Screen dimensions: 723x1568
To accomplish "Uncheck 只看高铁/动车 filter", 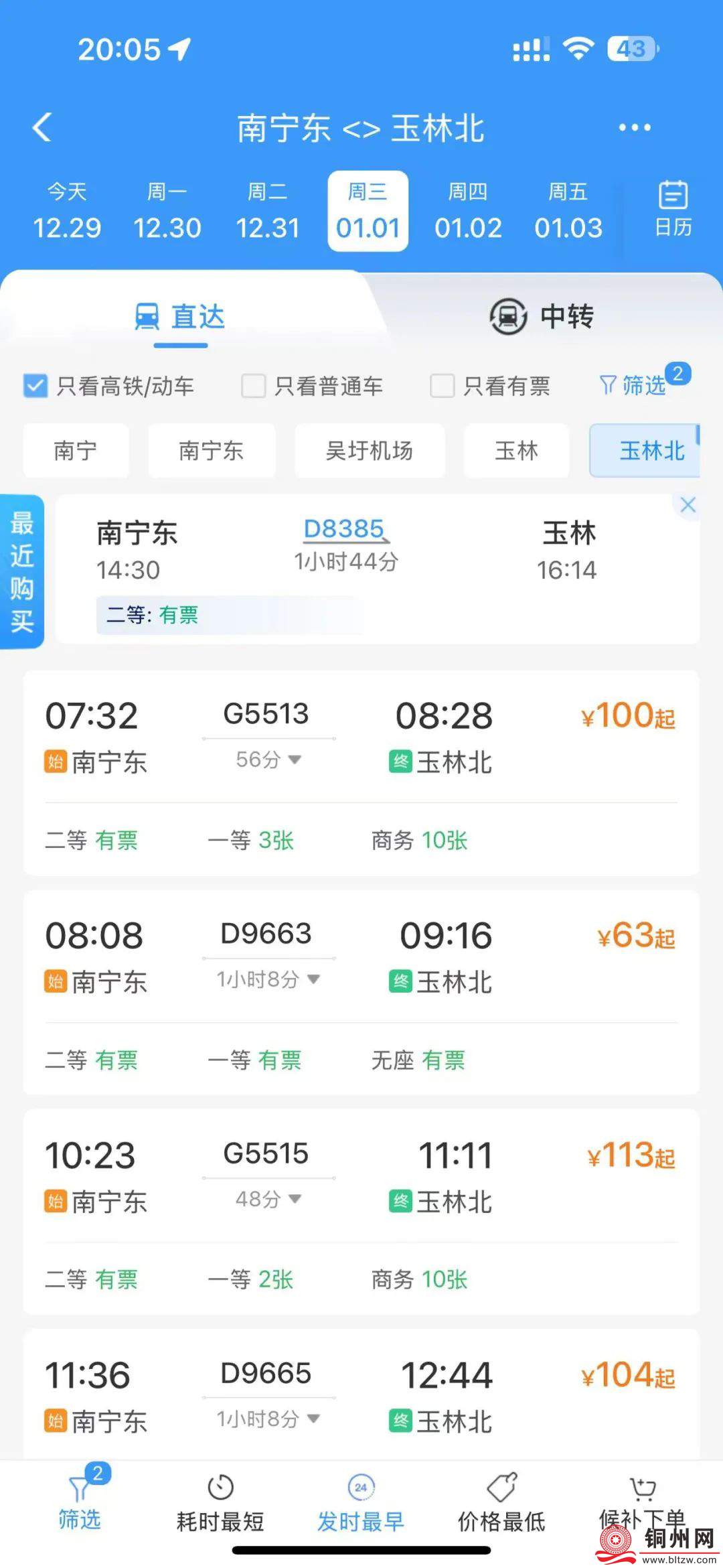I will click(35, 386).
